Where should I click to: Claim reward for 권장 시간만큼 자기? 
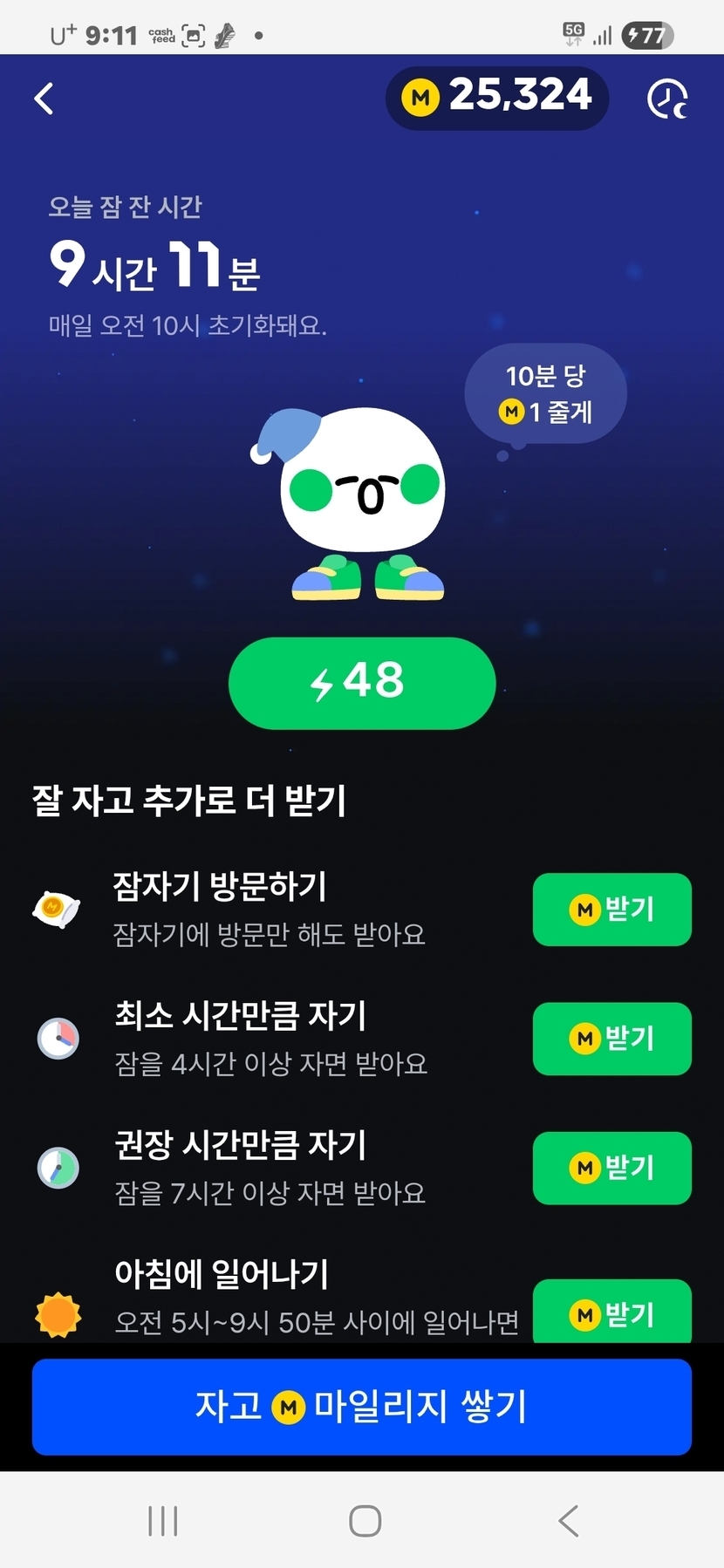pyautogui.click(x=611, y=1168)
